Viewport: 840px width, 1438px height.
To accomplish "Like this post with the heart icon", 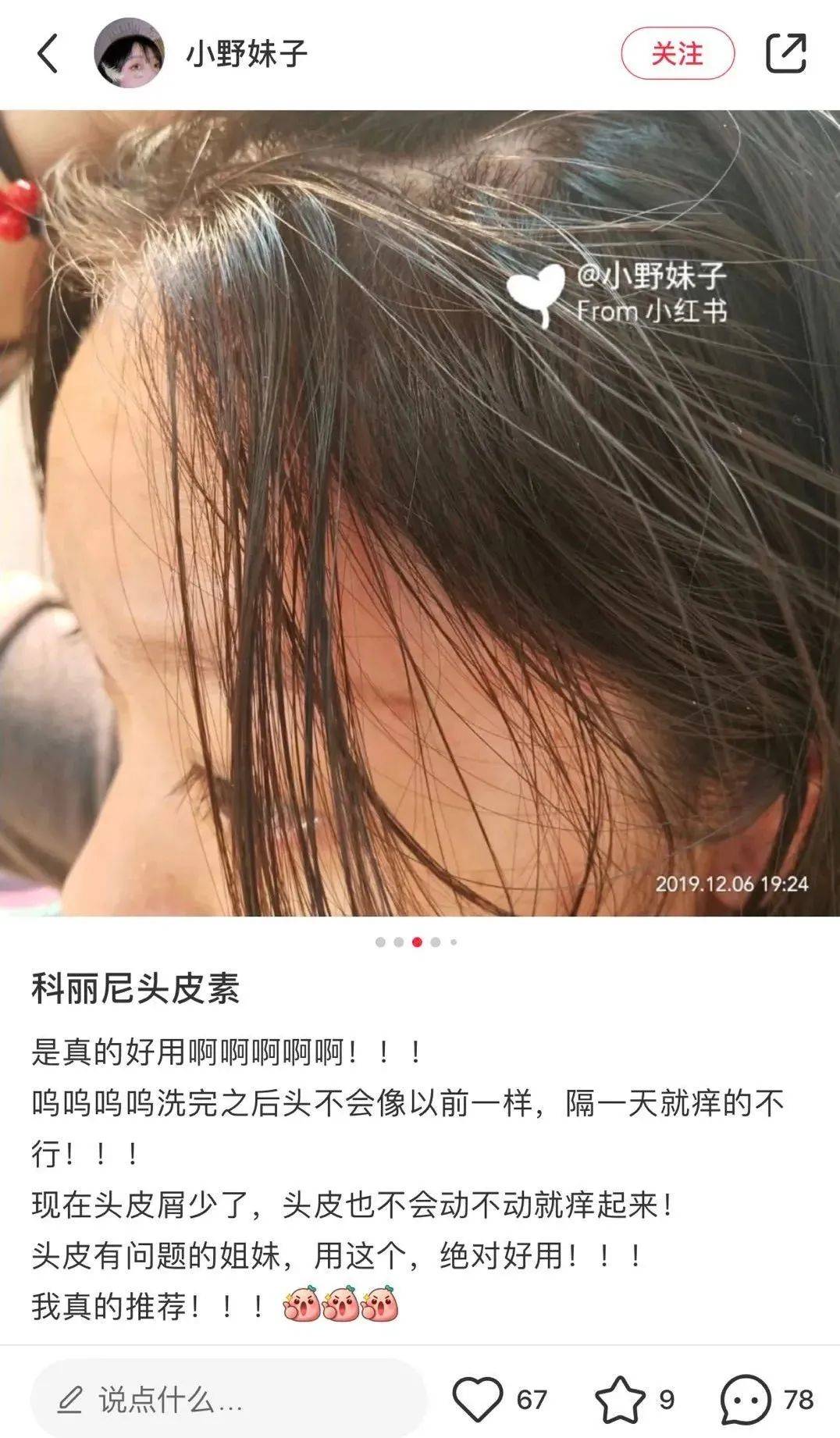I will click(478, 1399).
